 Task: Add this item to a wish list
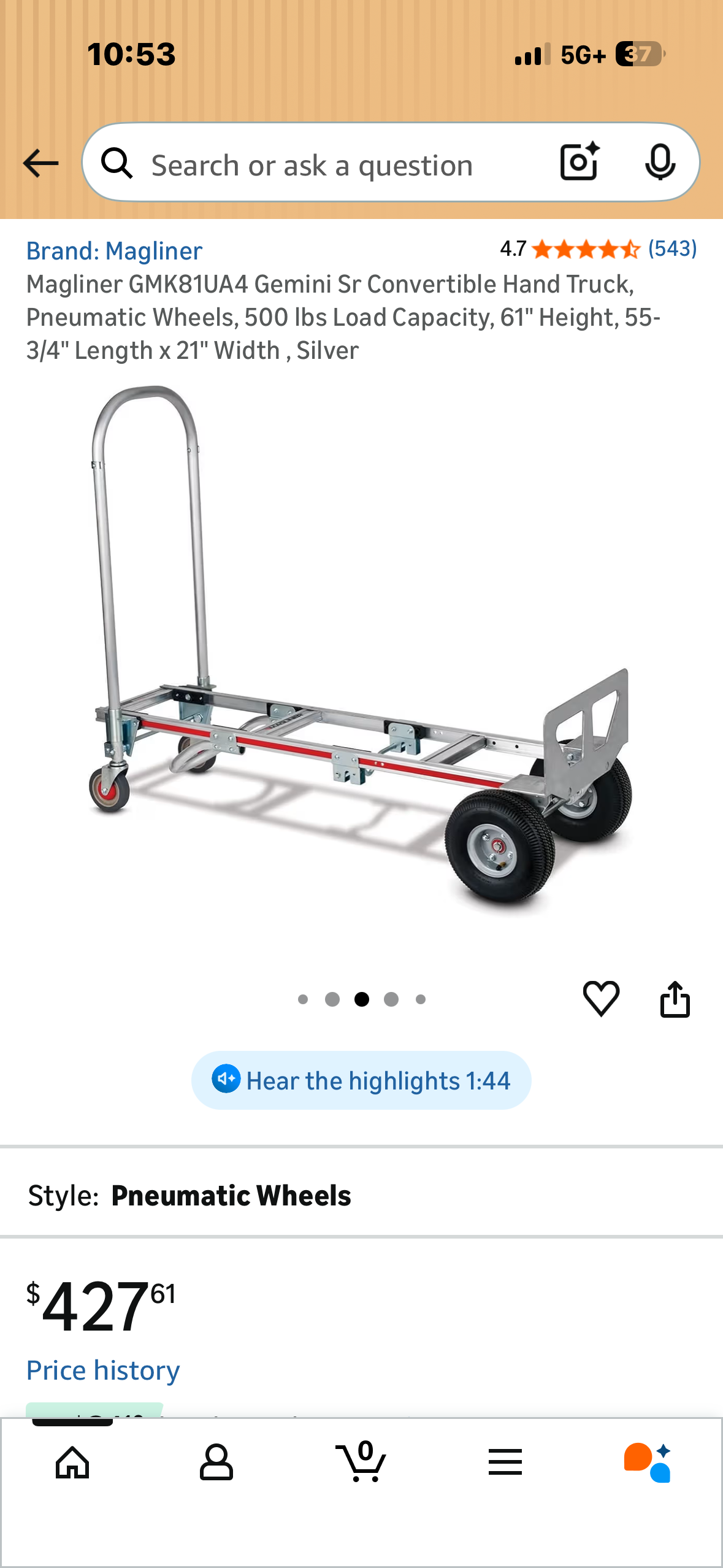[x=601, y=998]
